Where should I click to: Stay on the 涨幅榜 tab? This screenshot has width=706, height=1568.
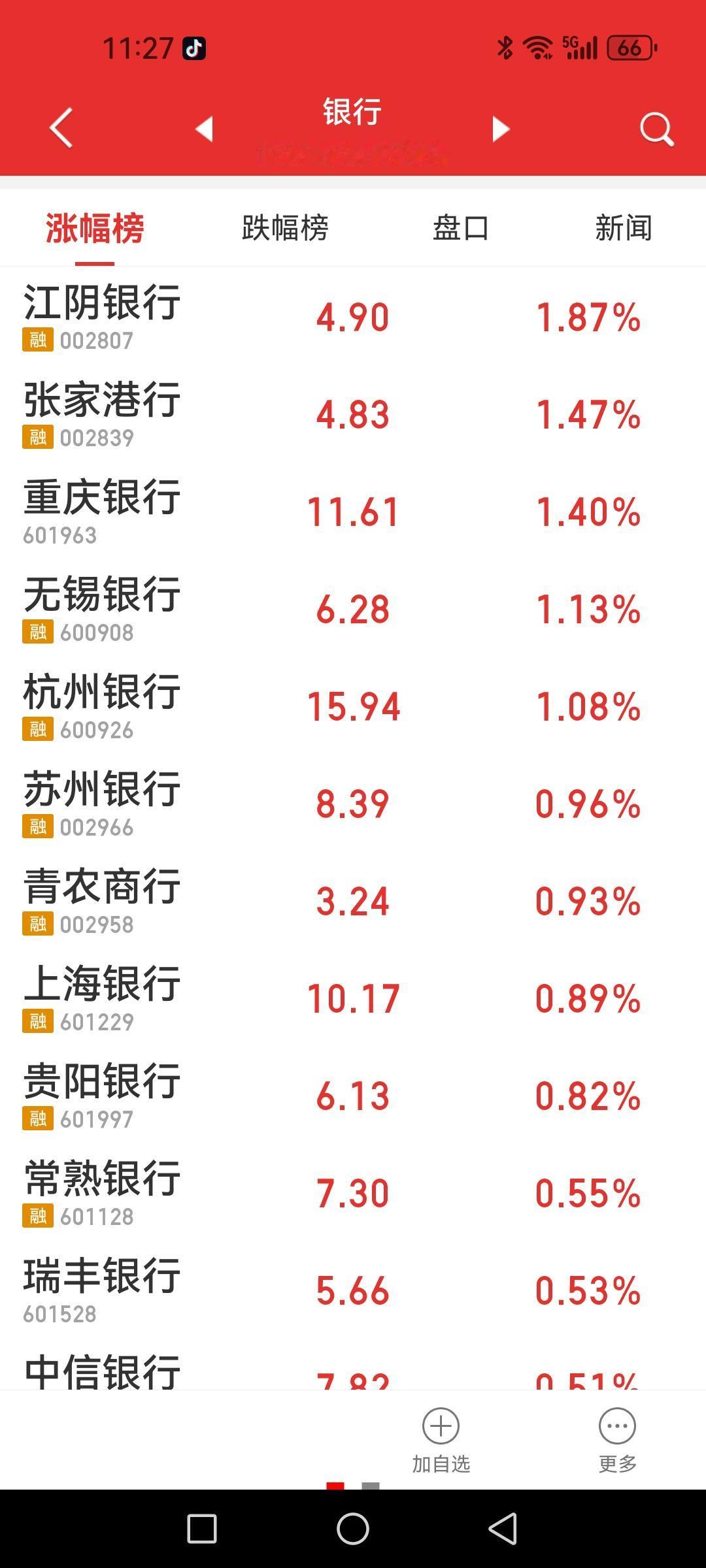click(x=95, y=229)
